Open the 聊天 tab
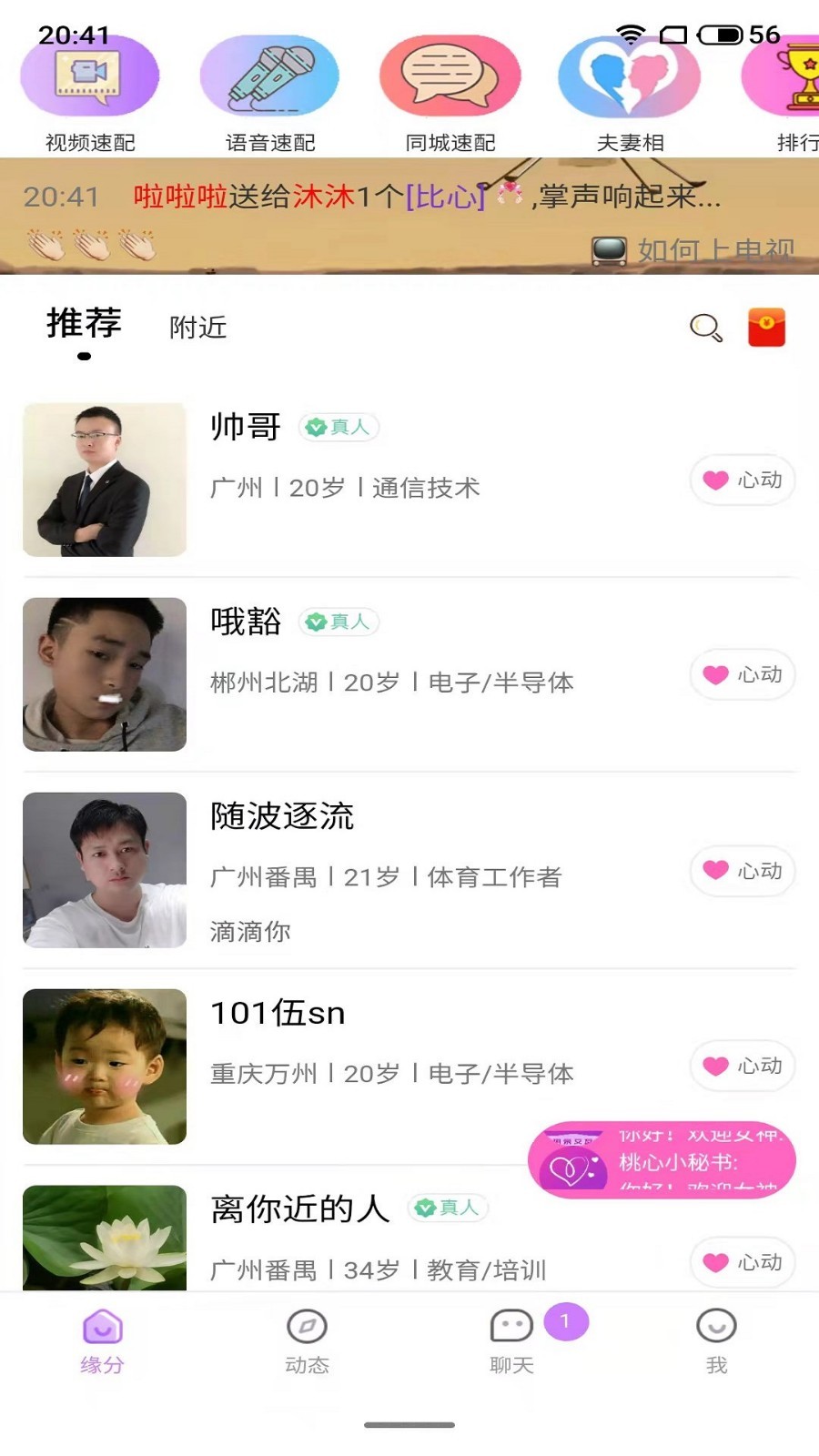The width and height of the screenshot is (819, 1456). 511,1341
